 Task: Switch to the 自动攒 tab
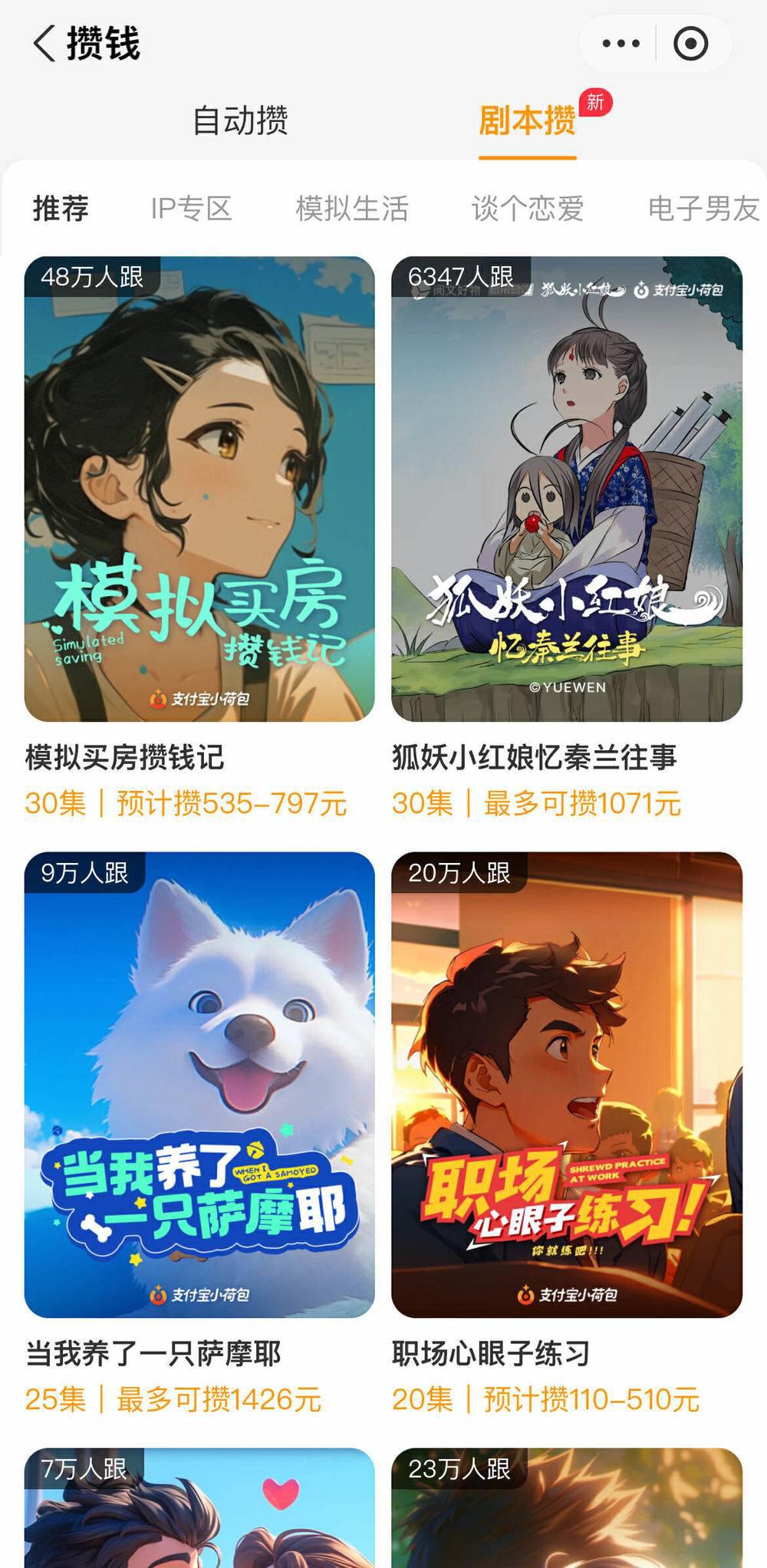[240, 121]
